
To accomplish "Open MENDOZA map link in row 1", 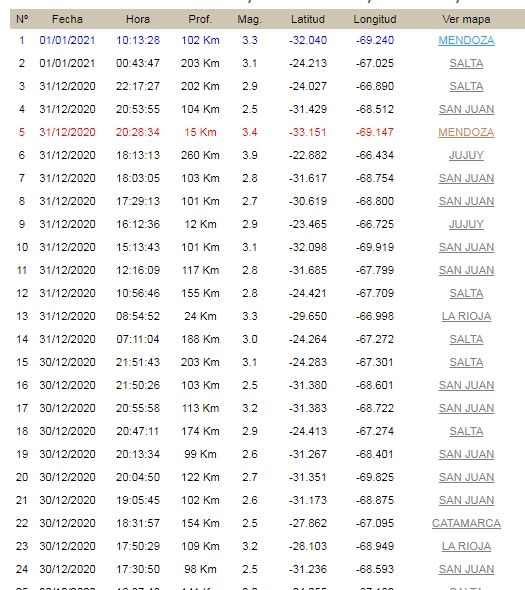I will 466,40.
